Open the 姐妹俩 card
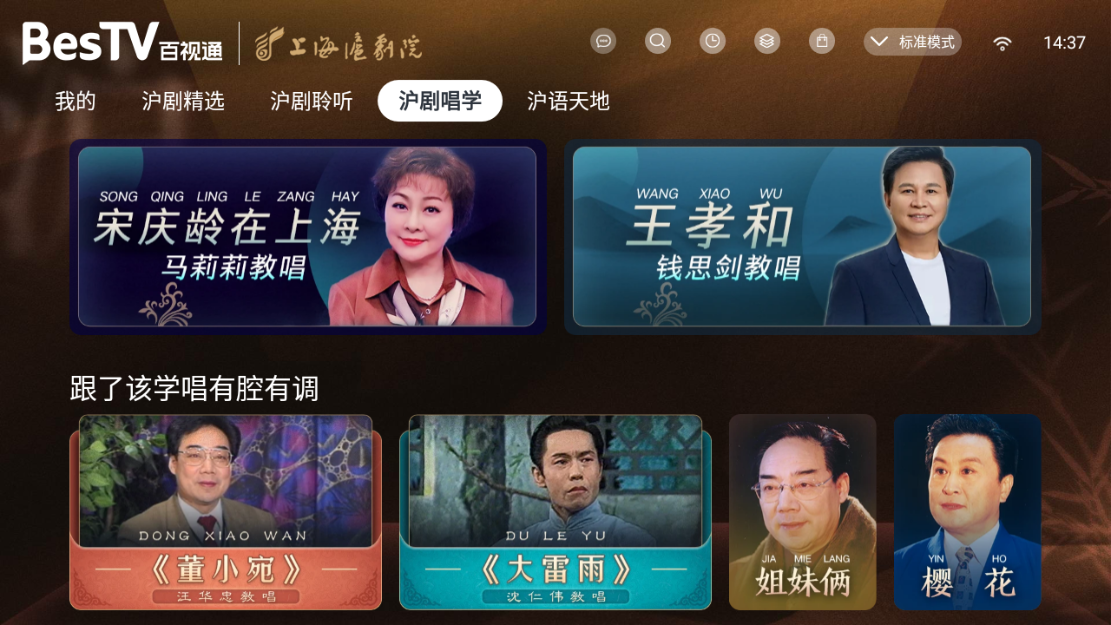Image resolution: width=1111 pixels, height=625 pixels. pyautogui.click(x=802, y=512)
